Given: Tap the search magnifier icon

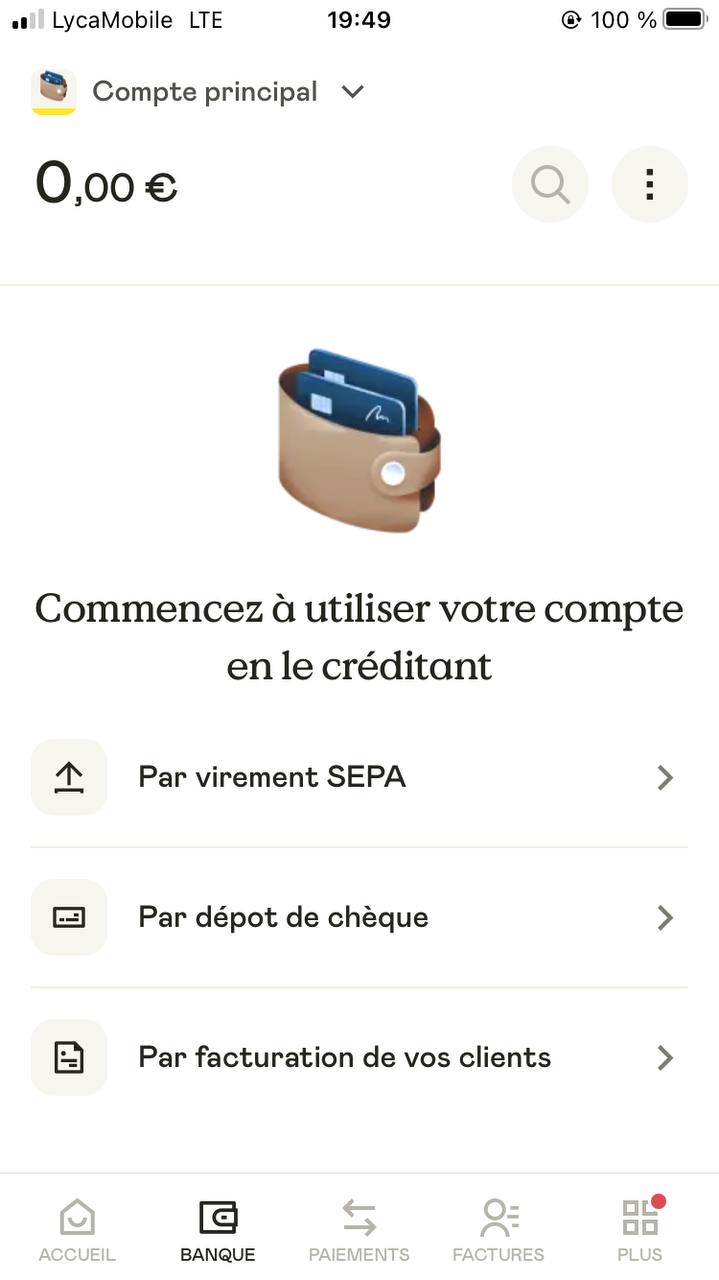Looking at the screenshot, I should click(x=550, y=184).
